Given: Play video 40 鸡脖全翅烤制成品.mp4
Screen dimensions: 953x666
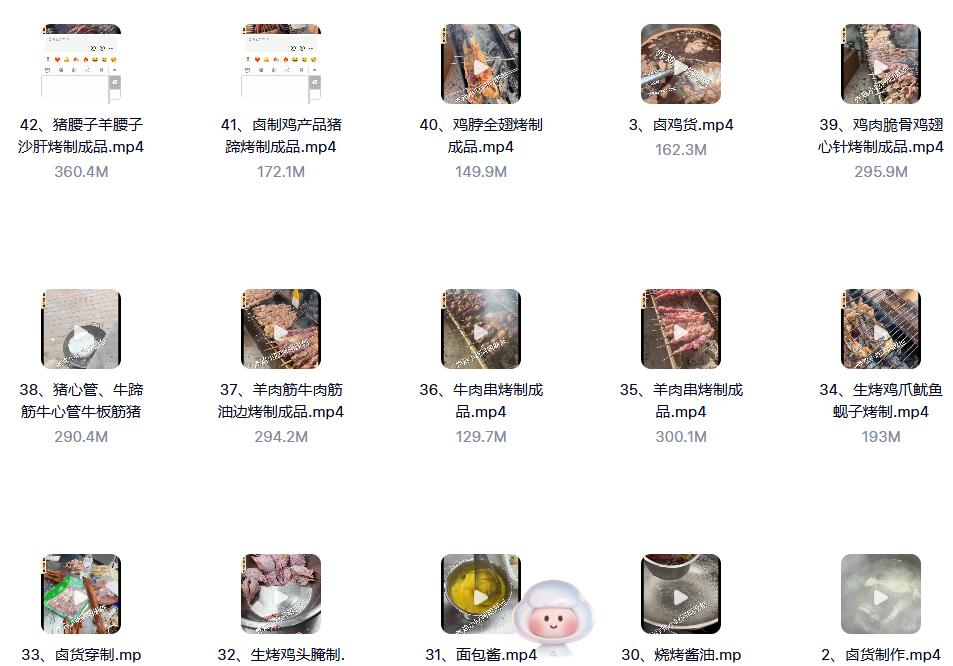Looking at the screenshot, I should 481,65.
